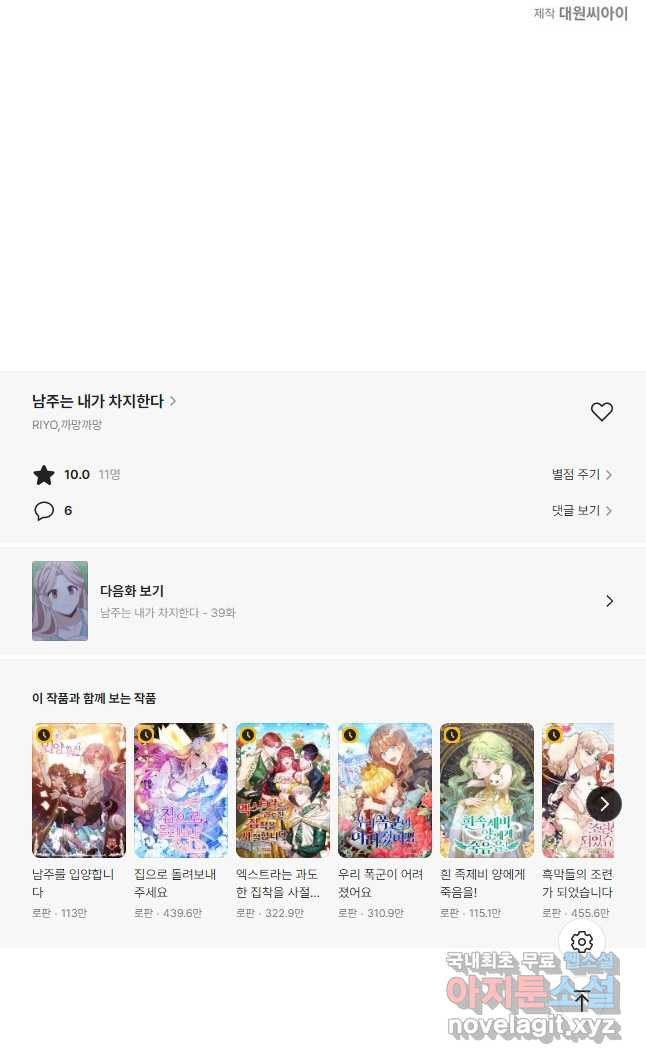Open viewer settings gear
Viewport: 646px width, 1064px height.
(582, 942)
